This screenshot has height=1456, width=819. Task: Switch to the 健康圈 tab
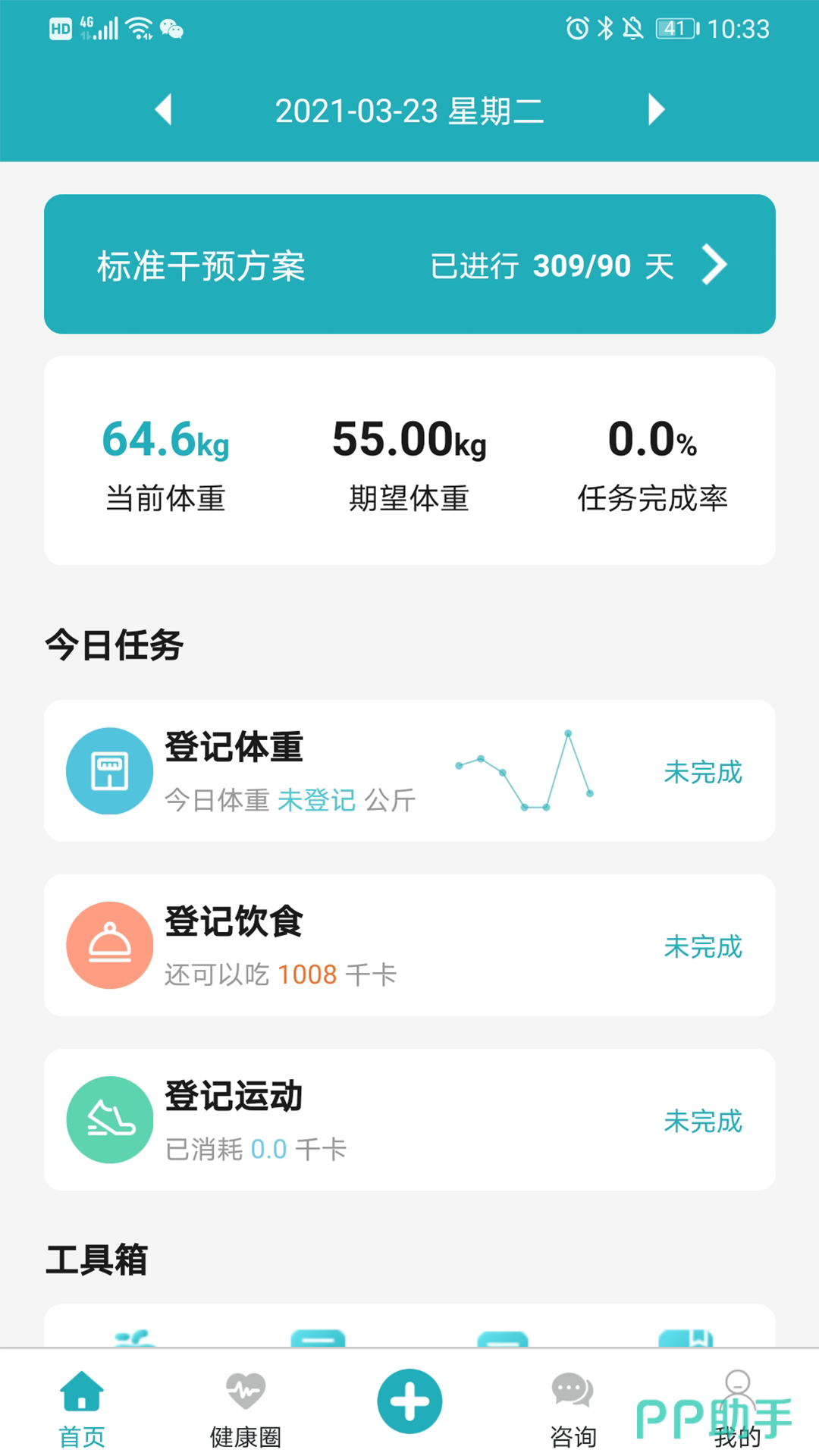pyautogui.click(x=246, y=1407)
